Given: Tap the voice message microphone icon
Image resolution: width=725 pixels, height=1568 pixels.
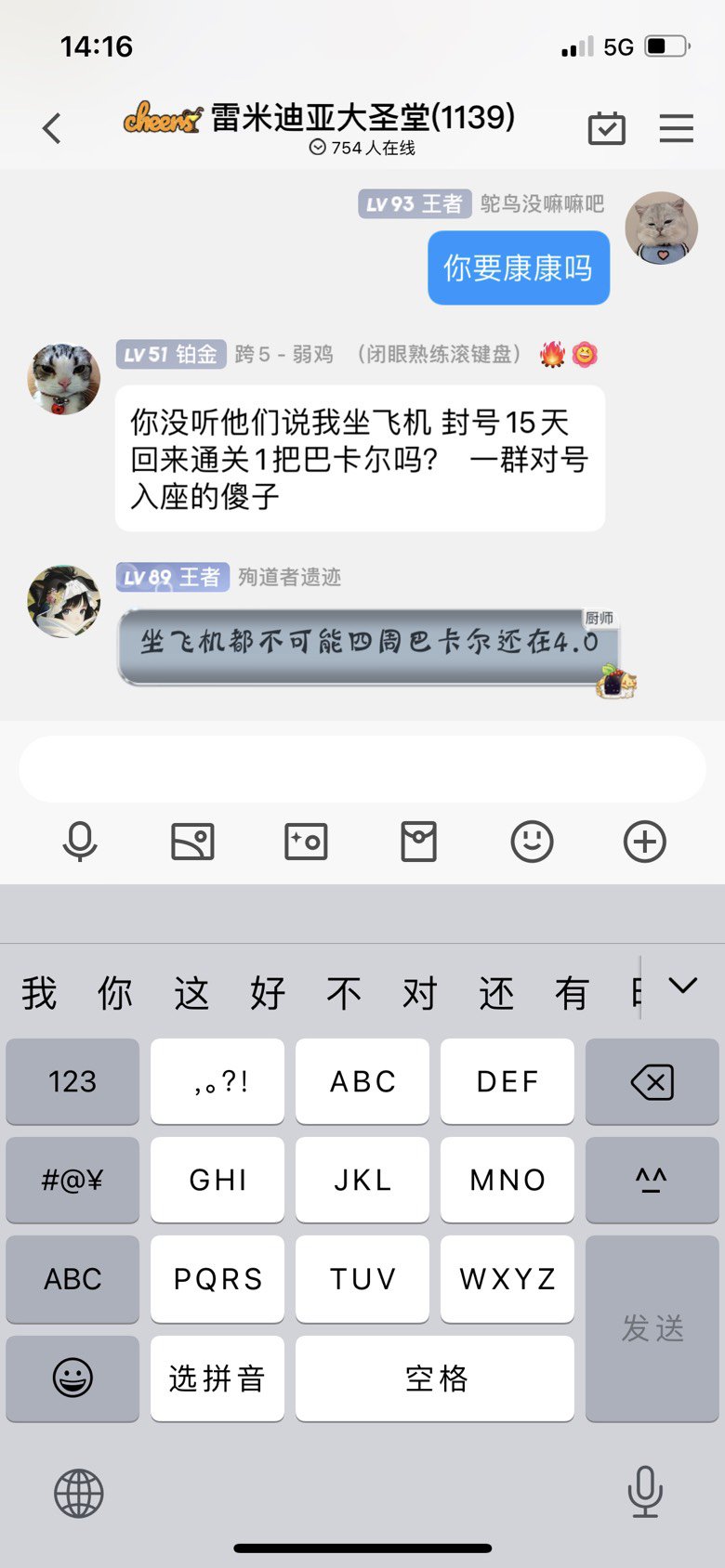Looking at the screenshot, I should pos(80,842).
